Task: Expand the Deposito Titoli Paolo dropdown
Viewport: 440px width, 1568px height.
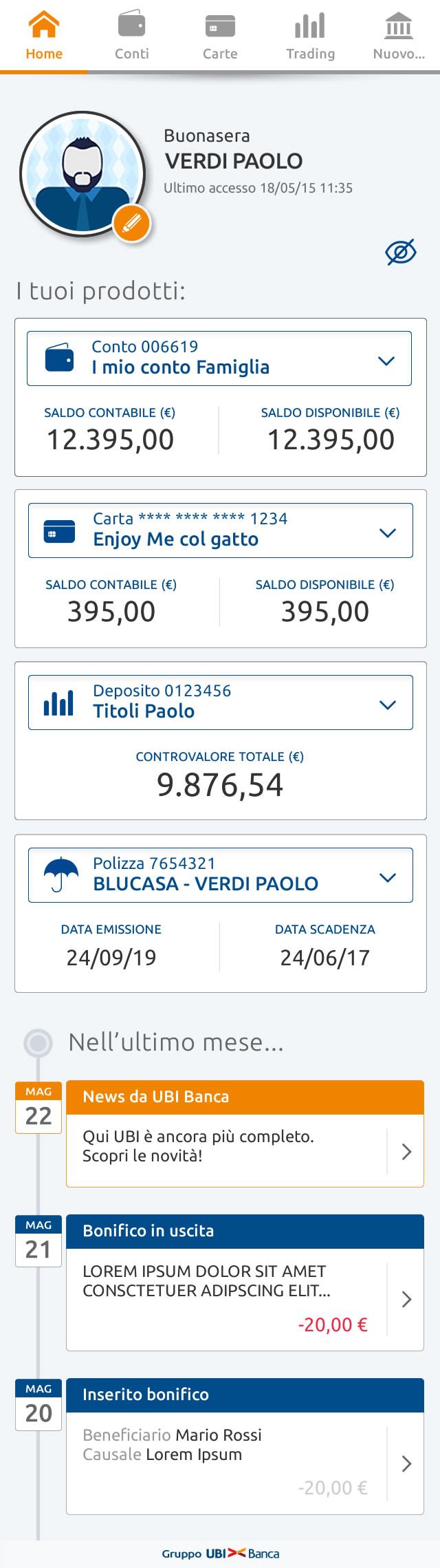Action: pos(388,705)
